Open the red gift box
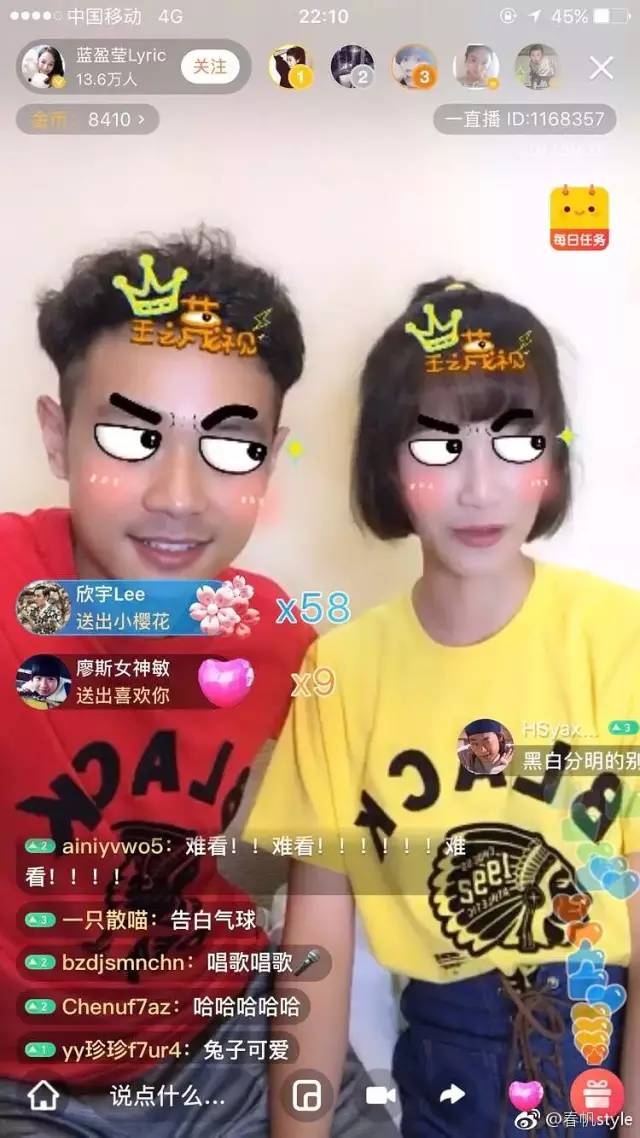The width and height of the screenshot is (640, 1138). 597,1096
